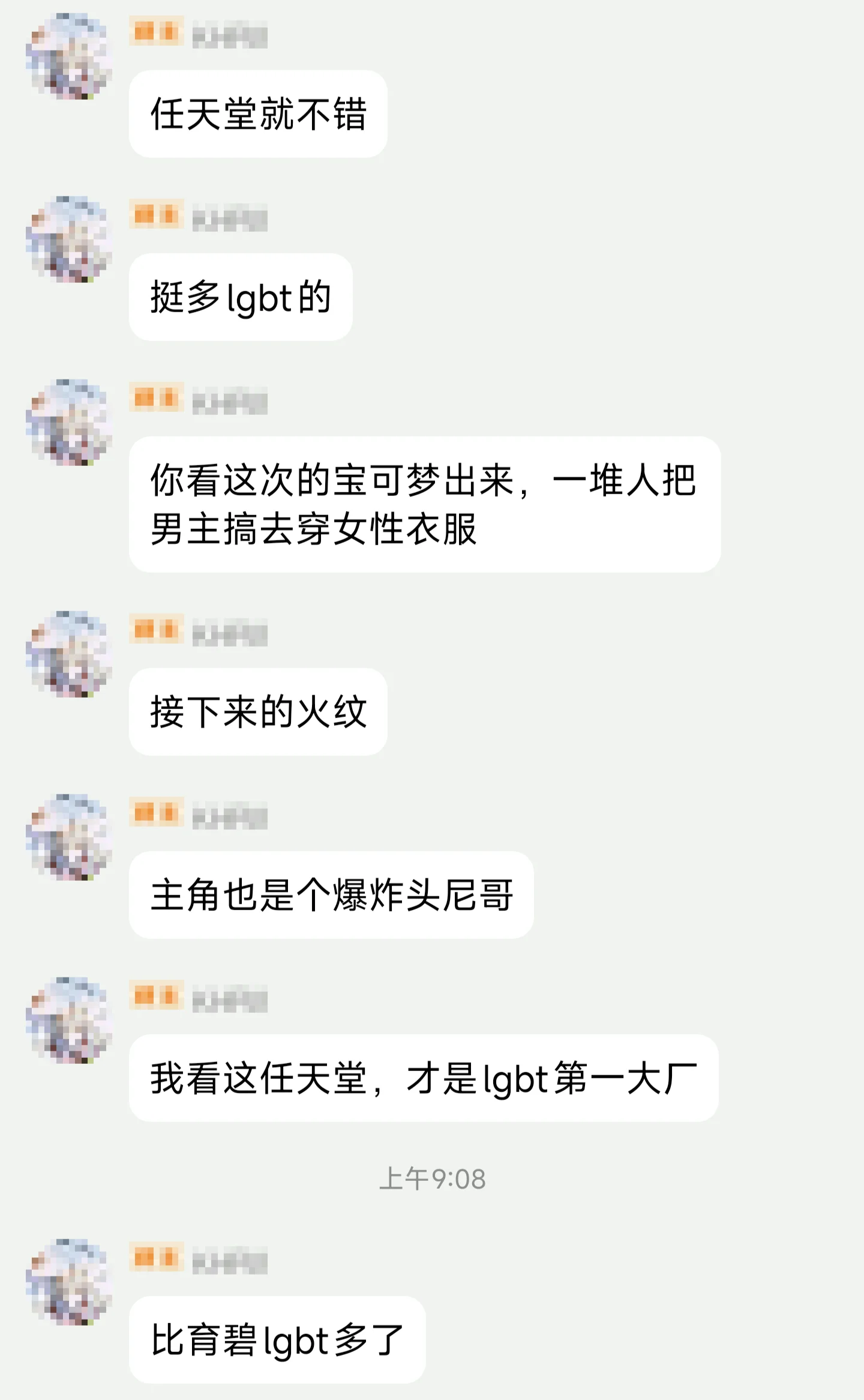Image resolution: width=864 pixels, height=1400 pixels.
Task: Tap the avatar next to "主角也是个爆炸头尼哥"
Action: [69, 837]
